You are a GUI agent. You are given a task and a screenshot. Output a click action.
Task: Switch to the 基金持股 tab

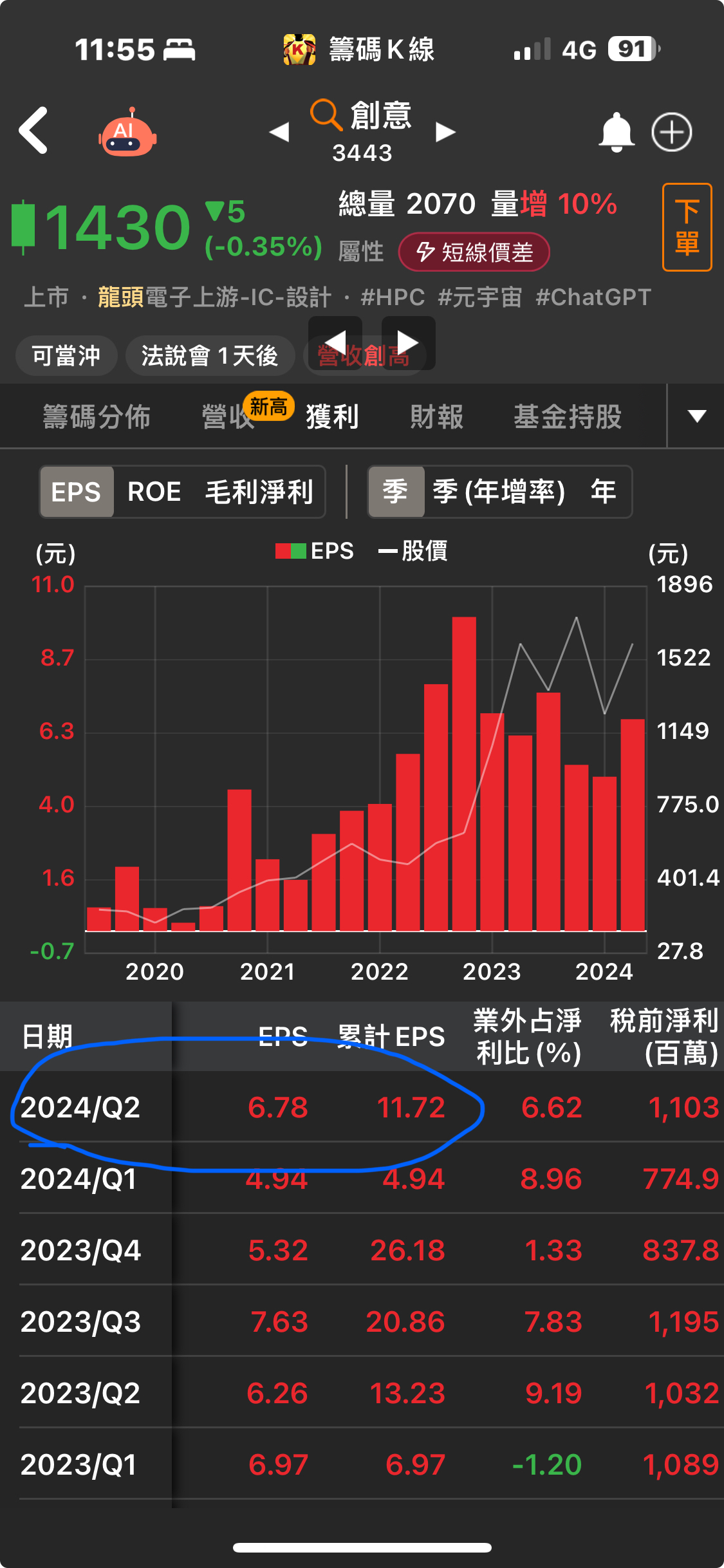(x=567, y=416)
